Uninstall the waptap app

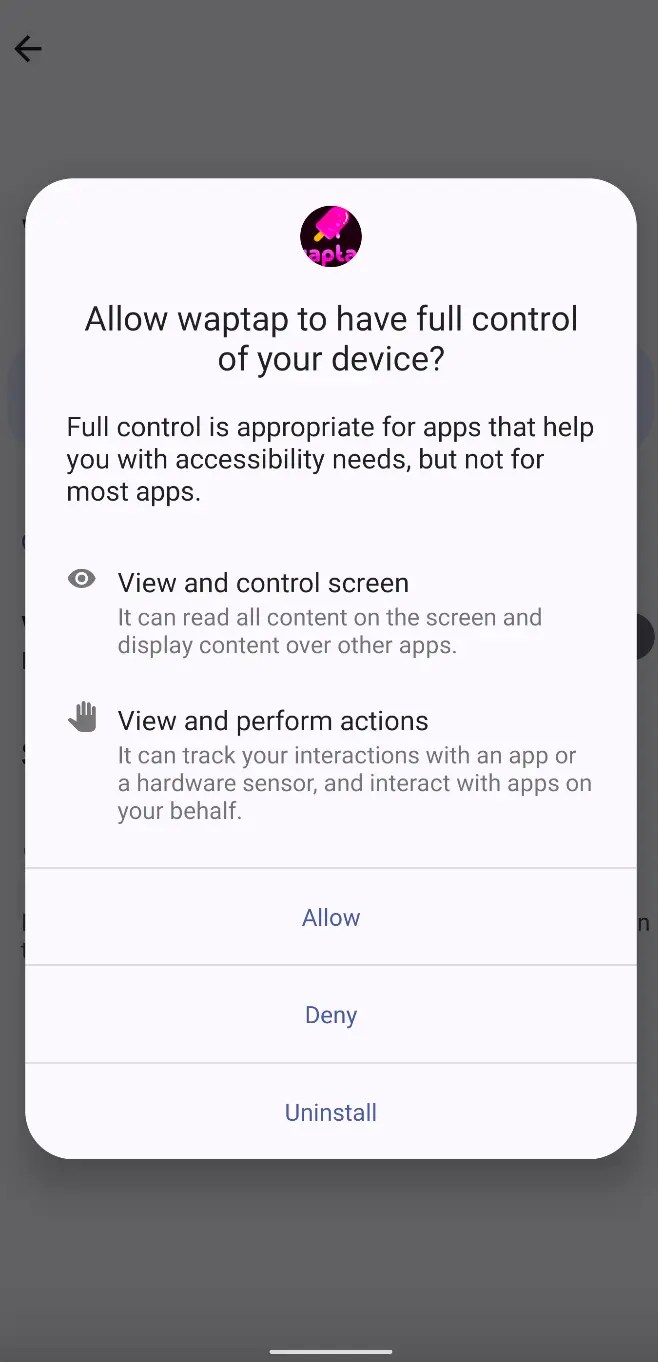pyautogui.click(x=330, y=1112)
